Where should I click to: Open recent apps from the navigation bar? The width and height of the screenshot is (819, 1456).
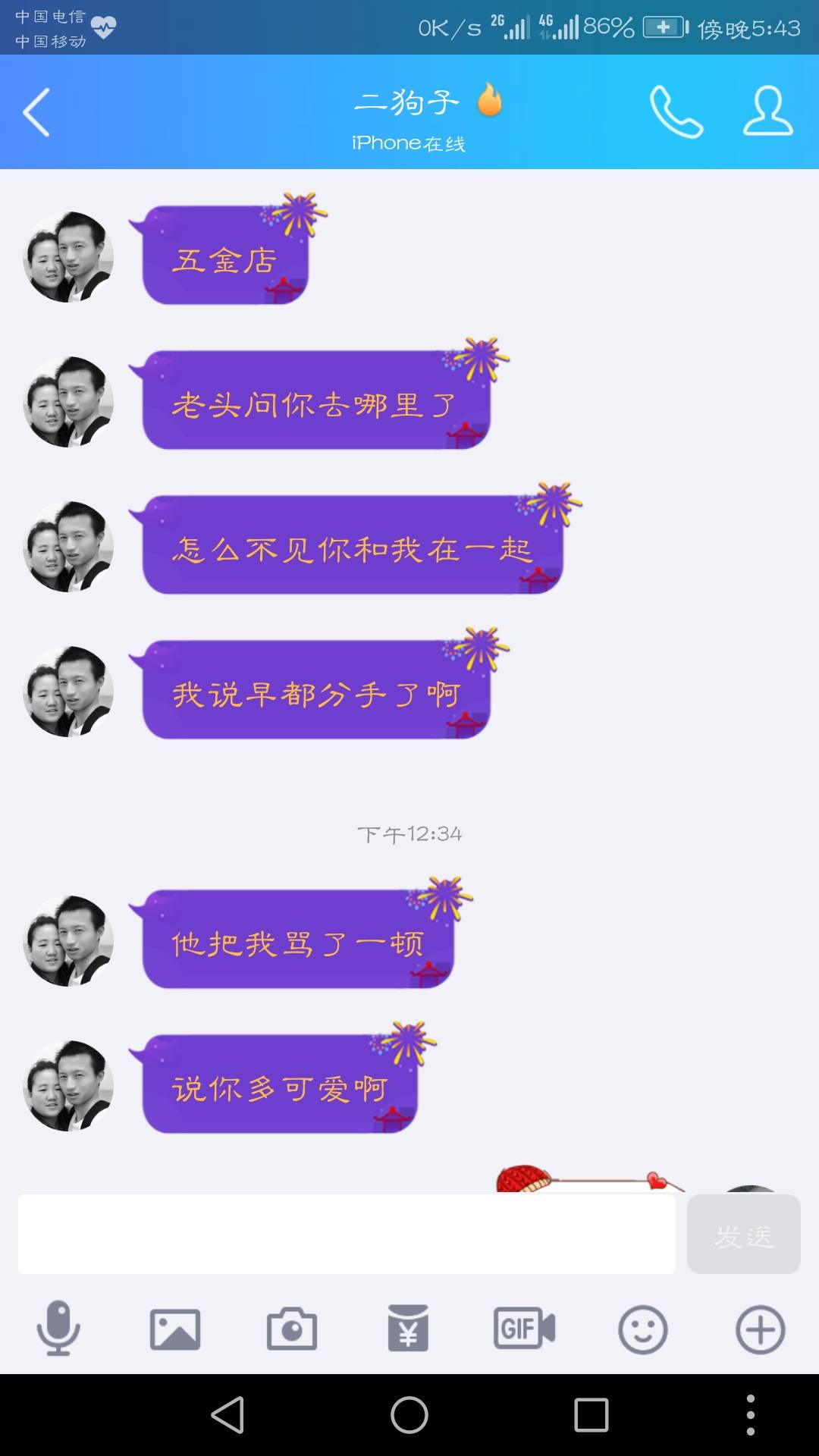[591, 1415]
